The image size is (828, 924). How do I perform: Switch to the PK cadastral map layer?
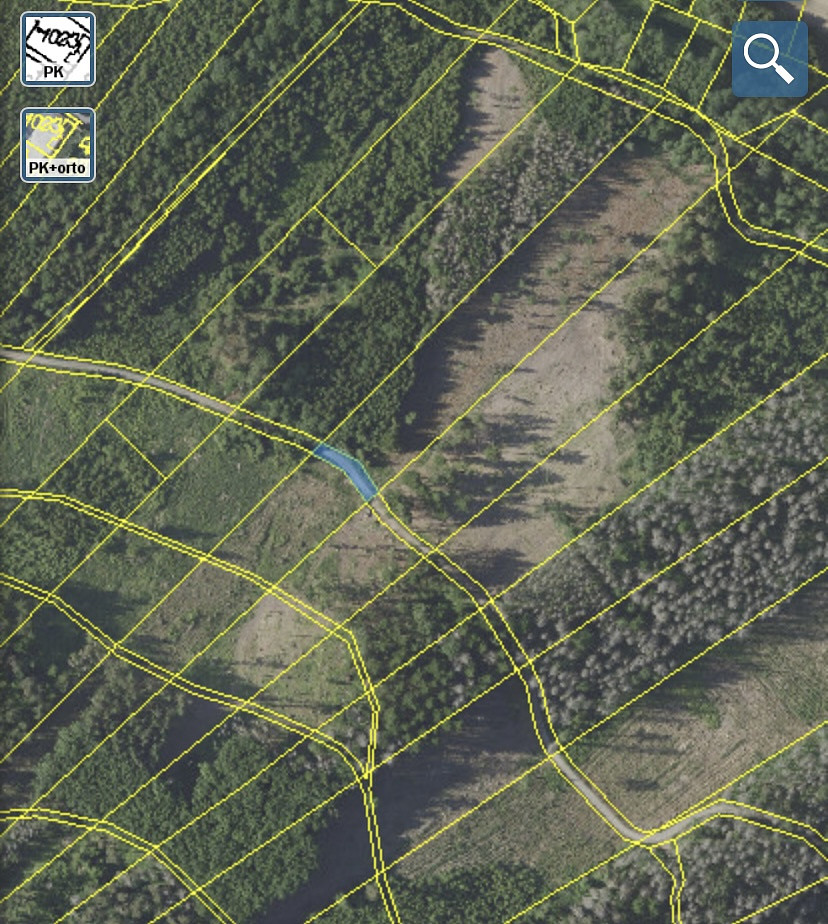pyautogui.click(x=58, y=49)
